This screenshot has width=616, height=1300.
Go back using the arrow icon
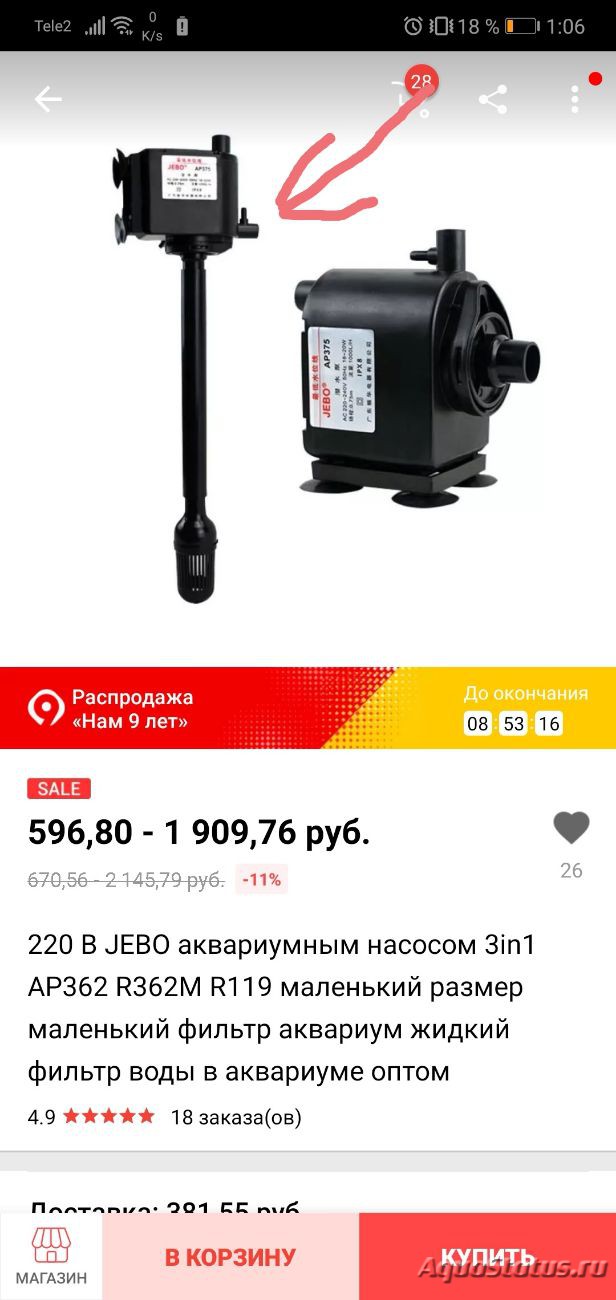click(x=48, y=99)
